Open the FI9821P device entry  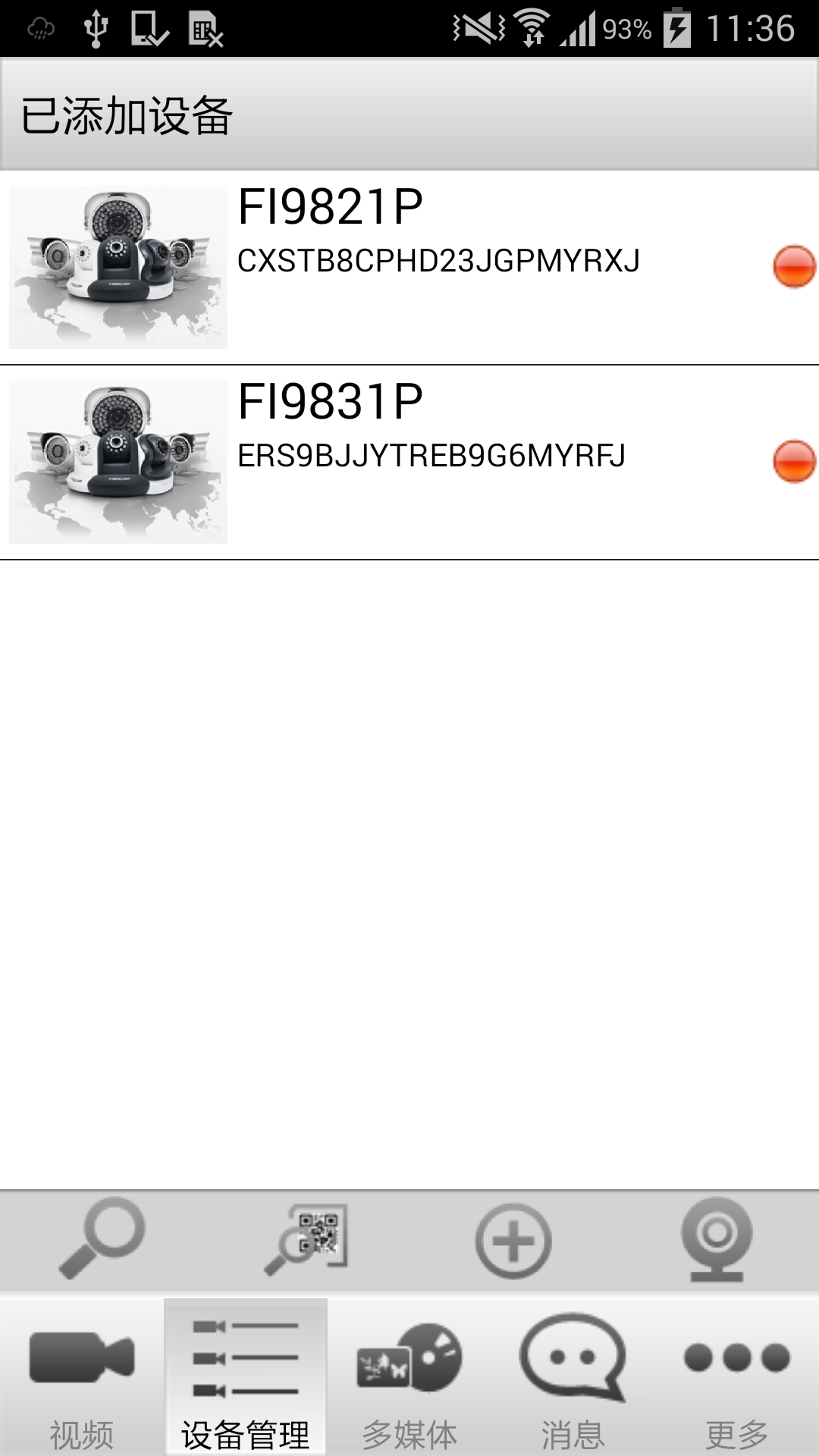coord(379,265)
